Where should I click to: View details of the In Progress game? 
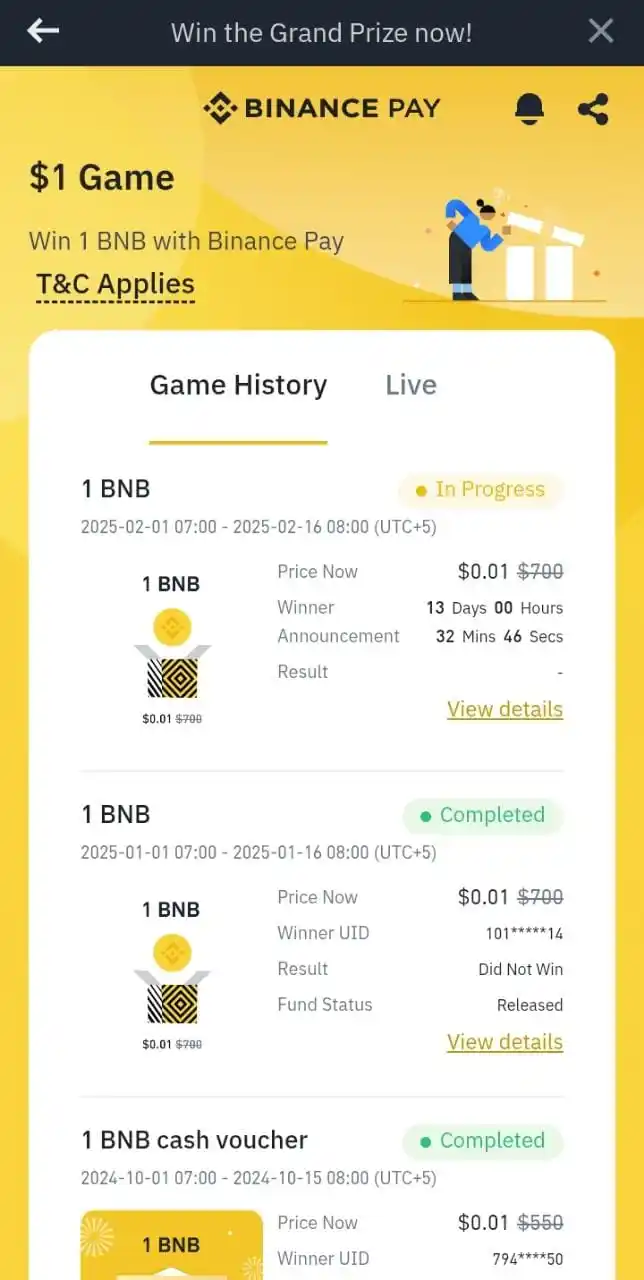point(504,710)
